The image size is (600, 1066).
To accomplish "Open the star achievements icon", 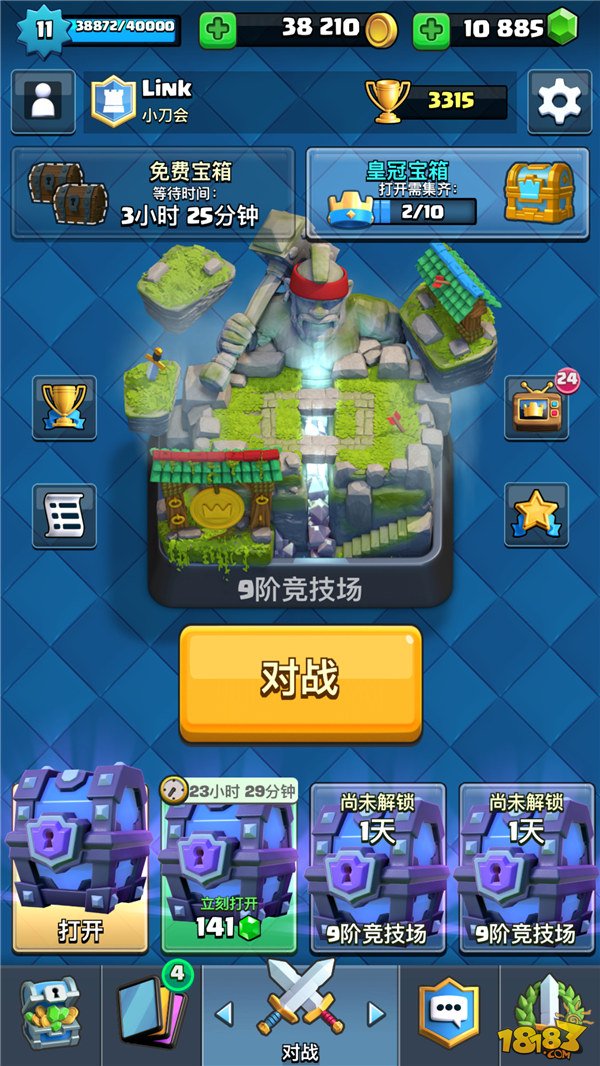I will pyautogui.click(x=537, y=515).
